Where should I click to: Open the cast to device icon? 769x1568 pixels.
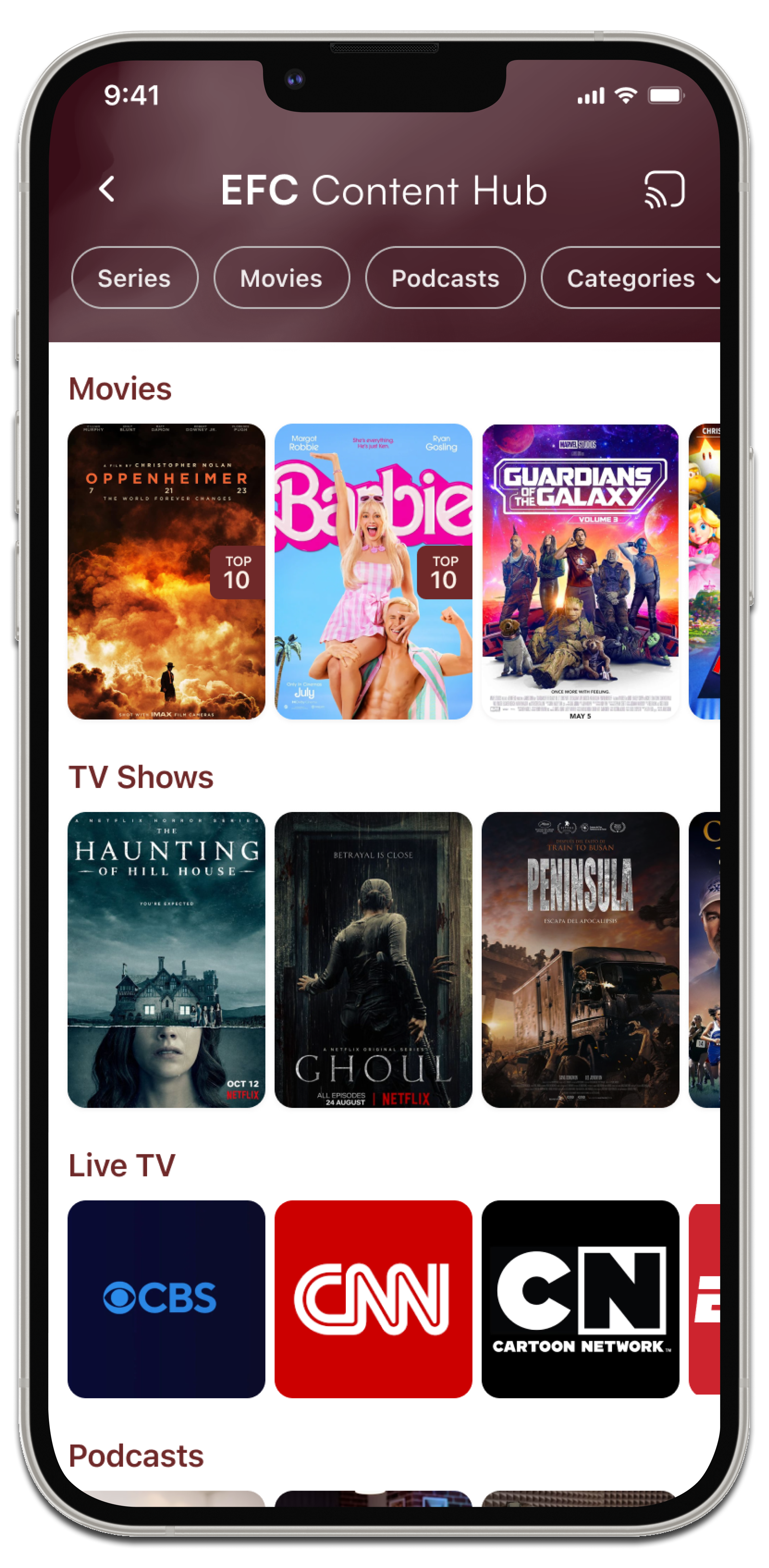coord(664,189)
